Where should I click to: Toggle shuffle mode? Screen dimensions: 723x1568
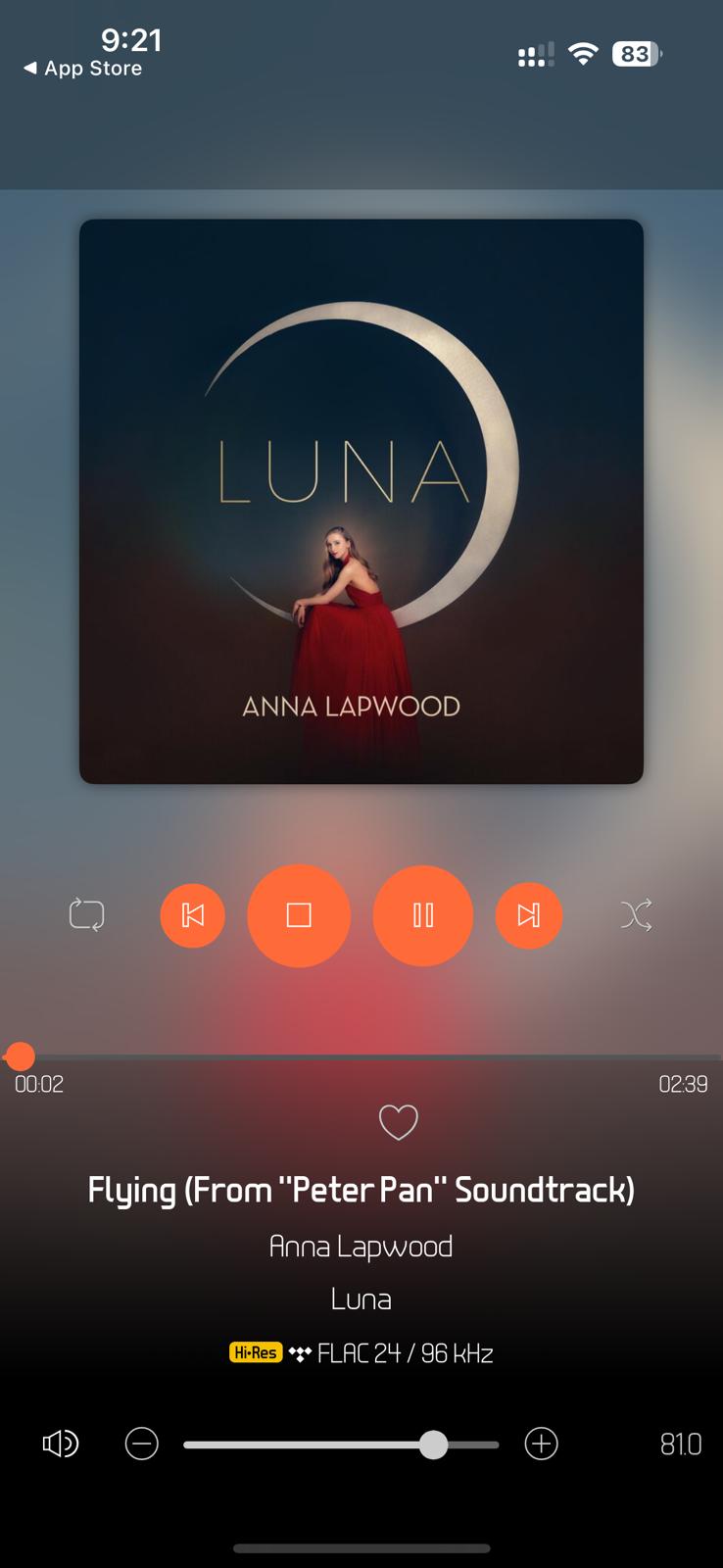[x=636, y=915]
